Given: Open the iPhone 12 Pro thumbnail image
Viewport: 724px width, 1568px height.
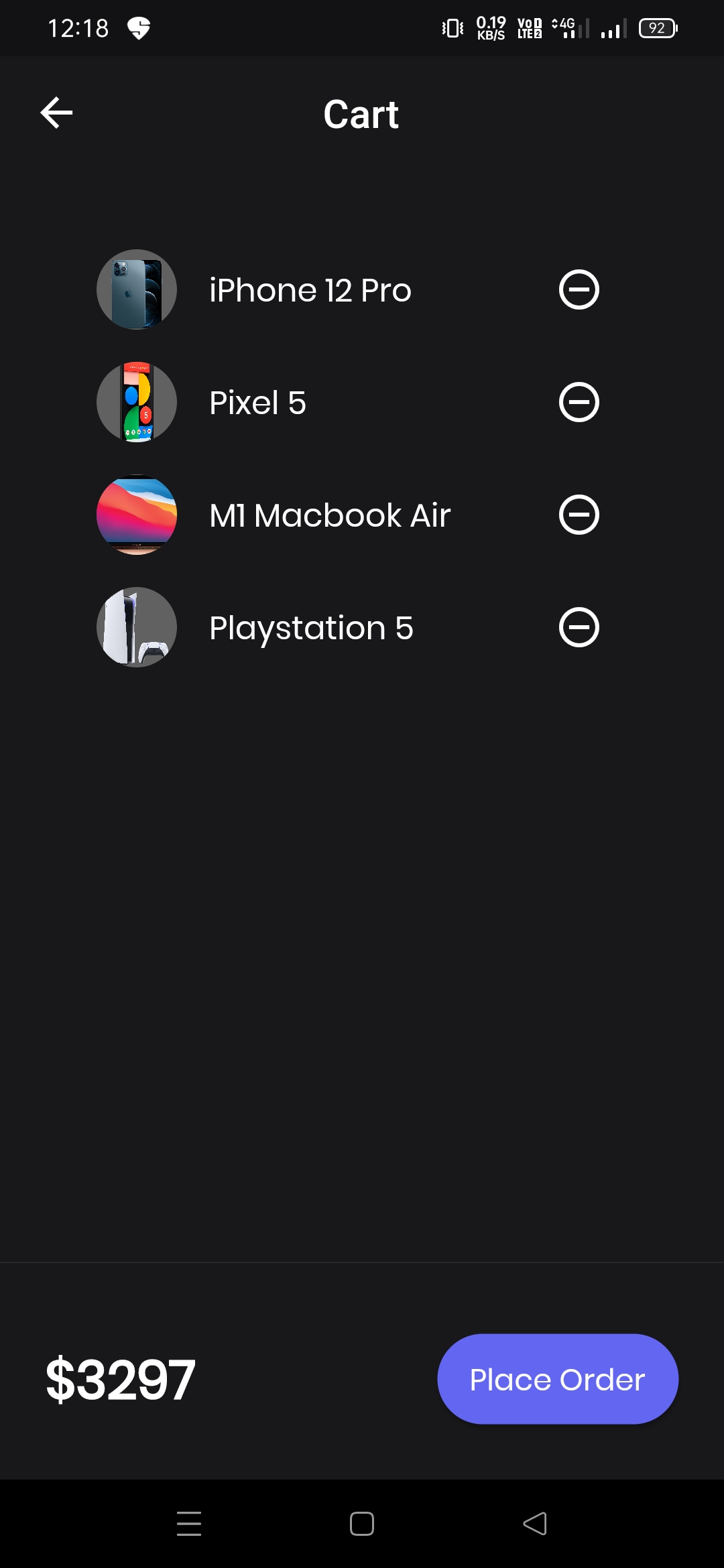Looking at the screenshot, I should (x=136, y=289).
